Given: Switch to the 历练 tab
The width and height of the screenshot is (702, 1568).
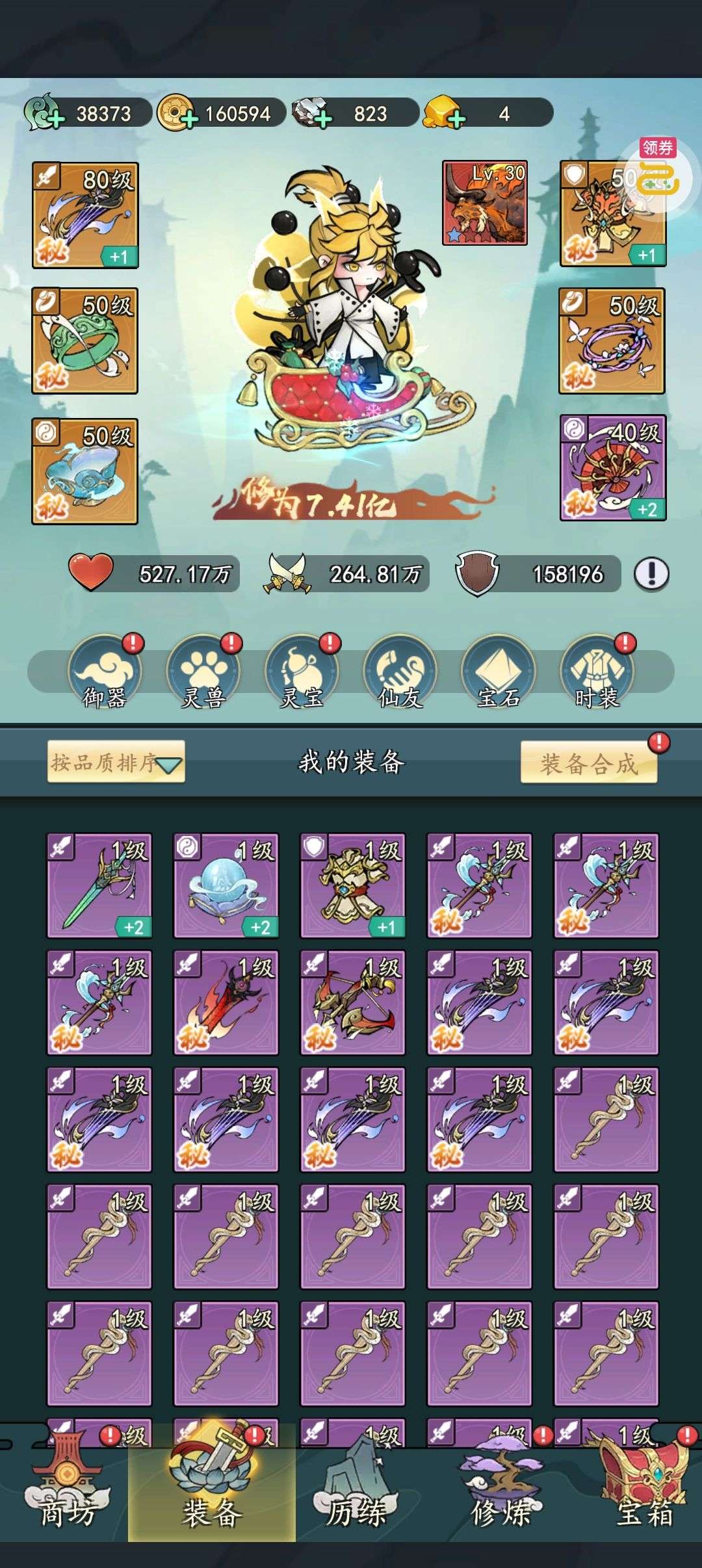Looking at the screenshot, I should coord(355,1495).
